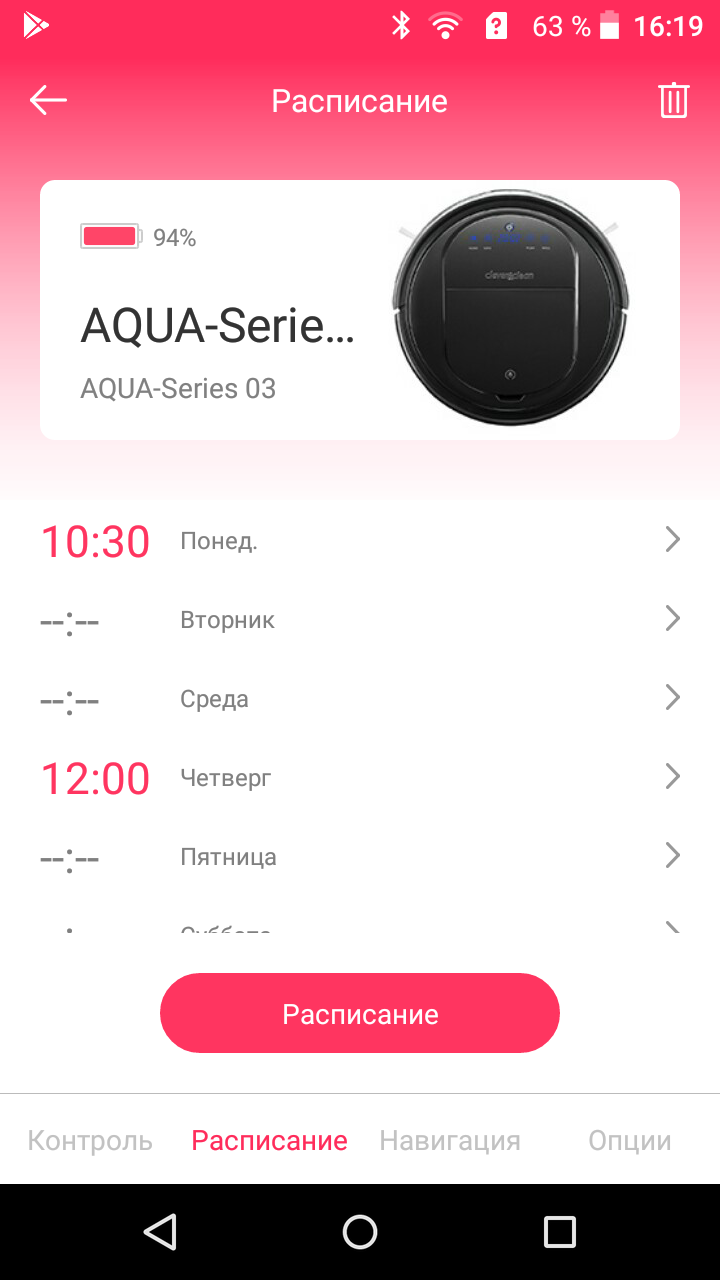This screenshot has height=1280, width=720.
Task: Set a cleaning time for Пятница
Action: [360, 857]
